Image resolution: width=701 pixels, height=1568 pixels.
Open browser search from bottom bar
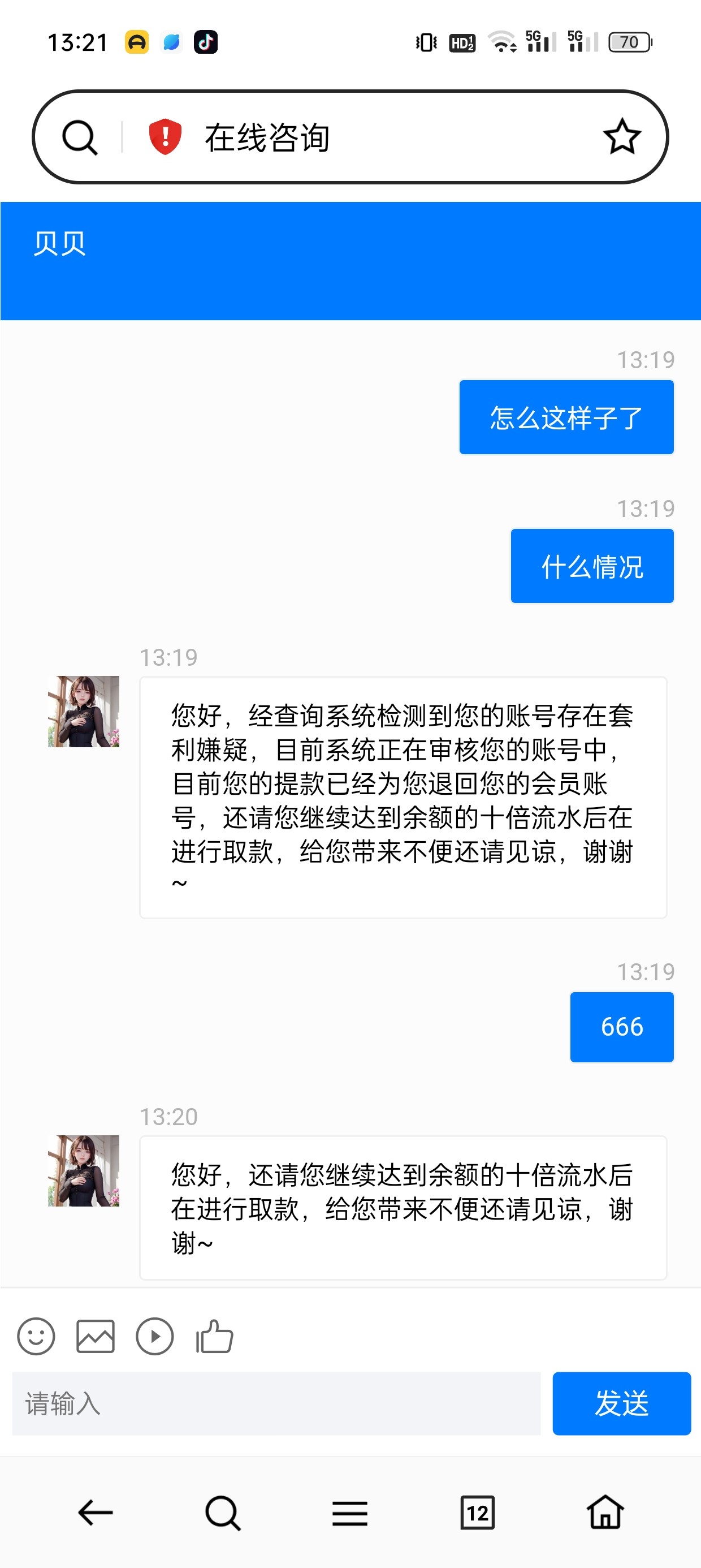pos(223,1513)
